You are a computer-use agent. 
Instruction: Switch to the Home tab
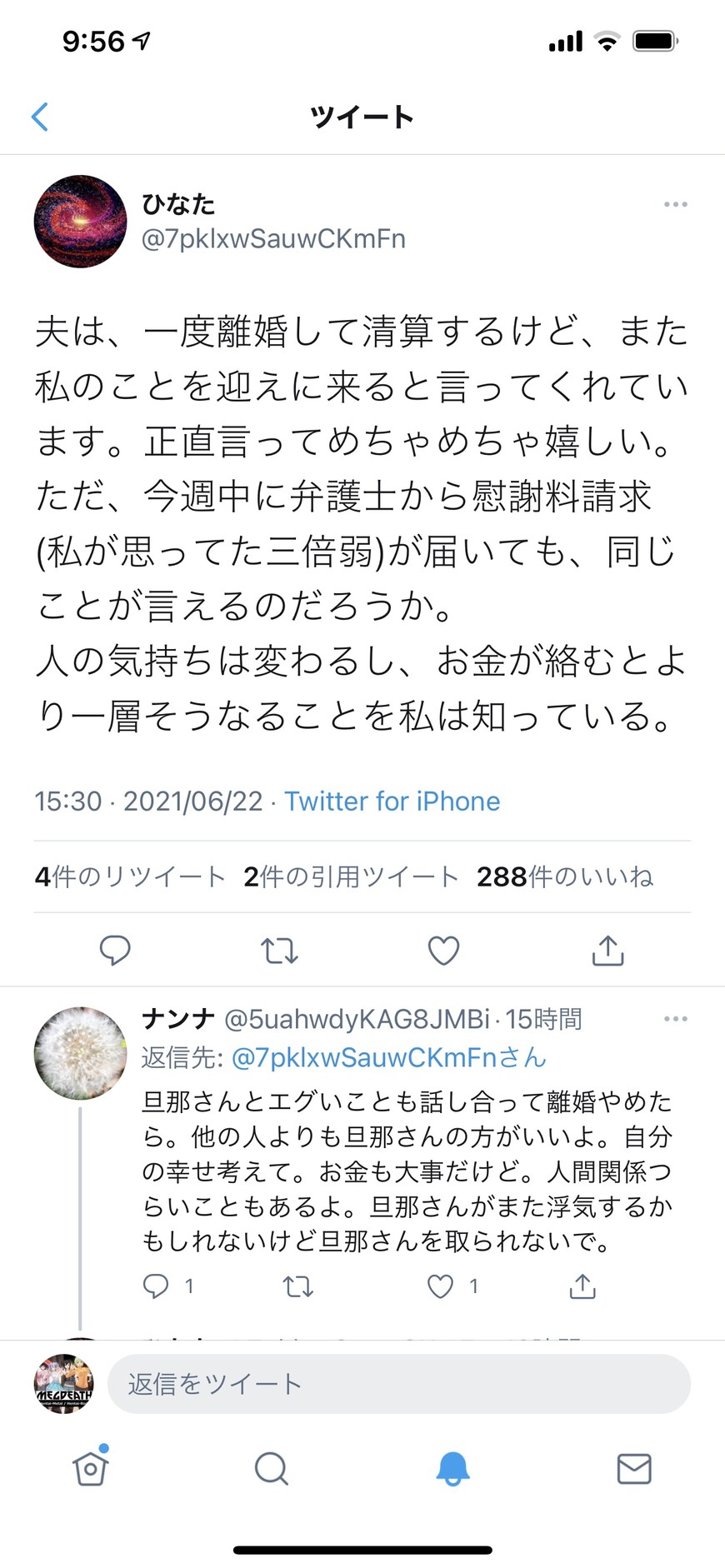(90, 1468)
